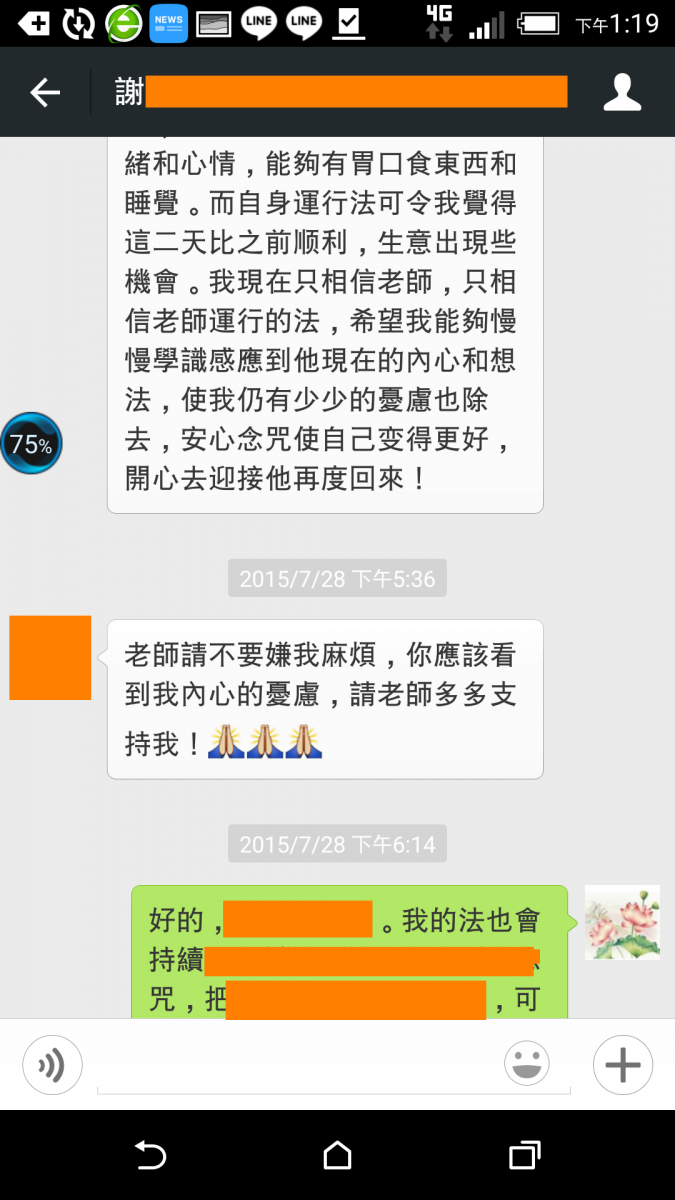The width and height of the screenshot is (675, 1200).
Task: Tap the system home button
Action: [x=337, y=1155]
